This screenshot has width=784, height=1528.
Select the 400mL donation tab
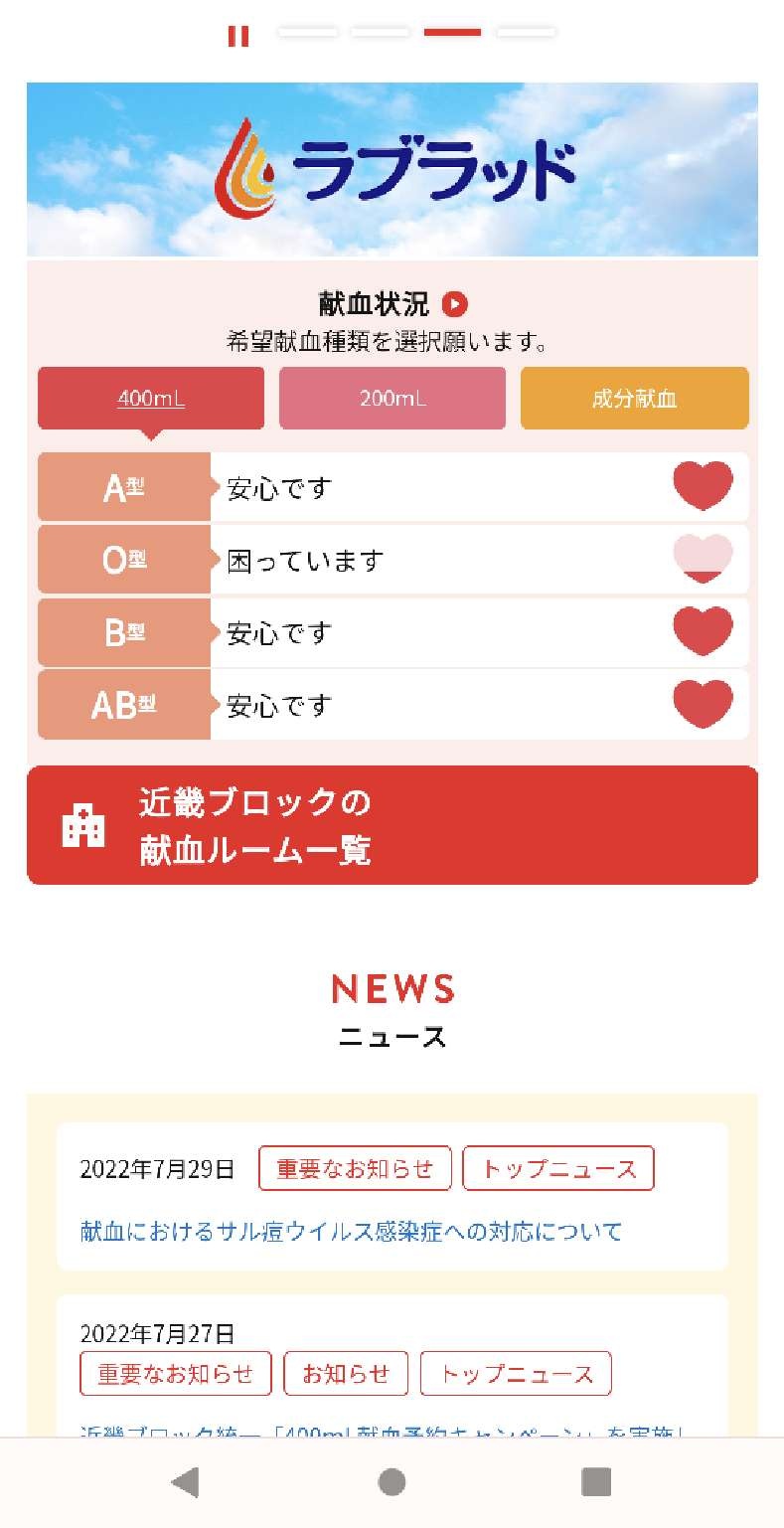coord(151,399)
